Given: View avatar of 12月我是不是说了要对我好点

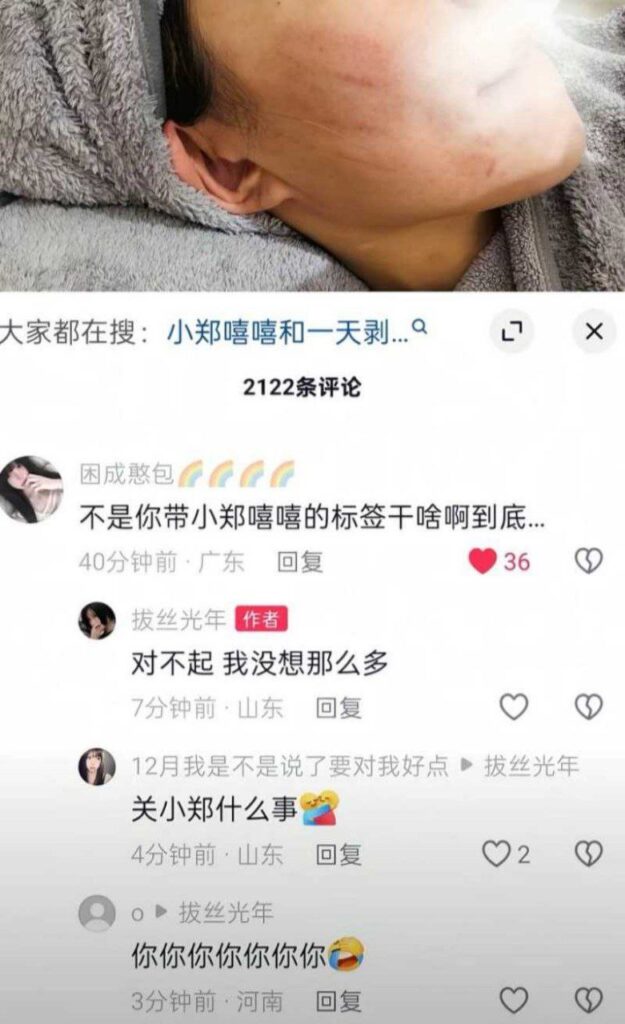Looking at the screenshot, I should [97, 767].
